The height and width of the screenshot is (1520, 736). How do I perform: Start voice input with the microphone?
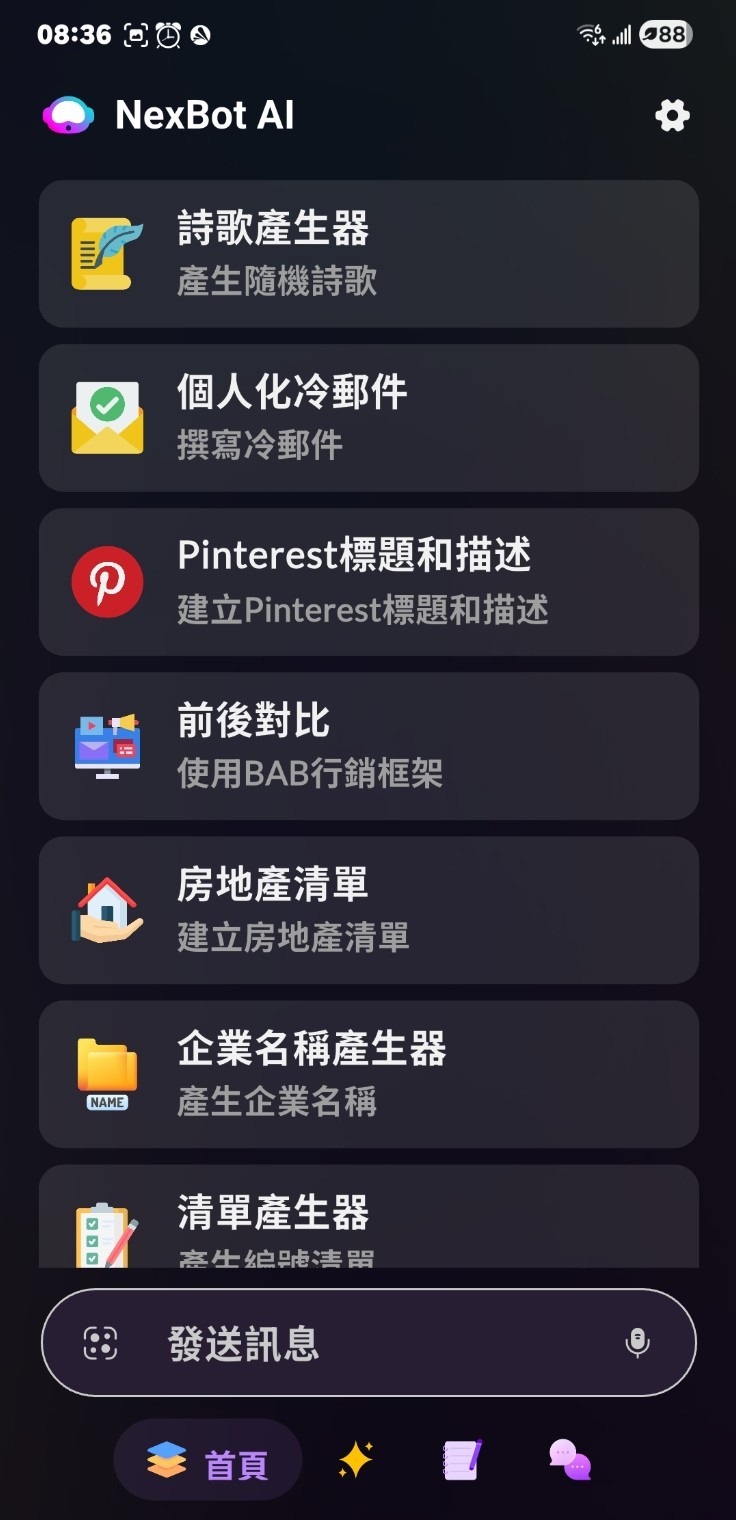coord(637,1343)
